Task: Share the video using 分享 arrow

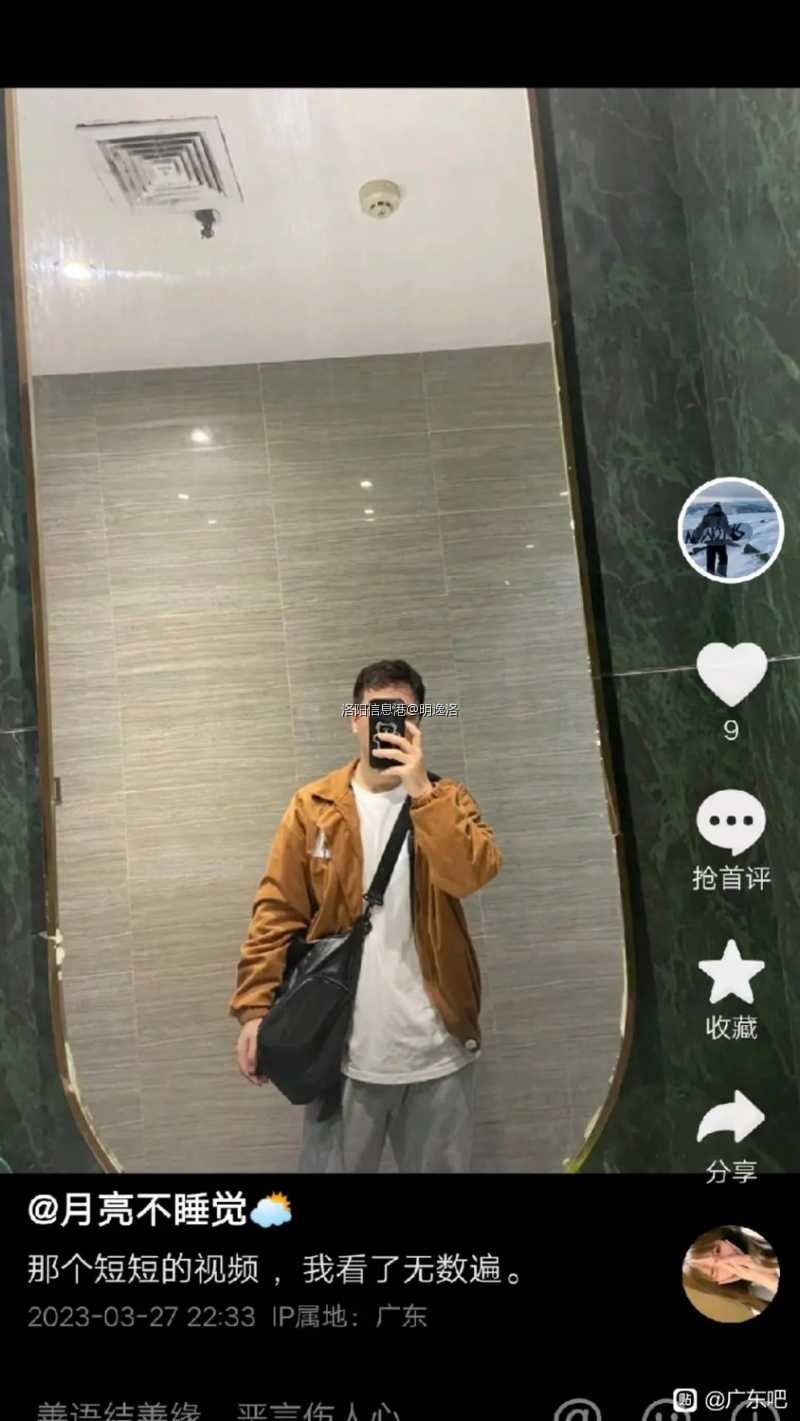Action: (731, 1118)
